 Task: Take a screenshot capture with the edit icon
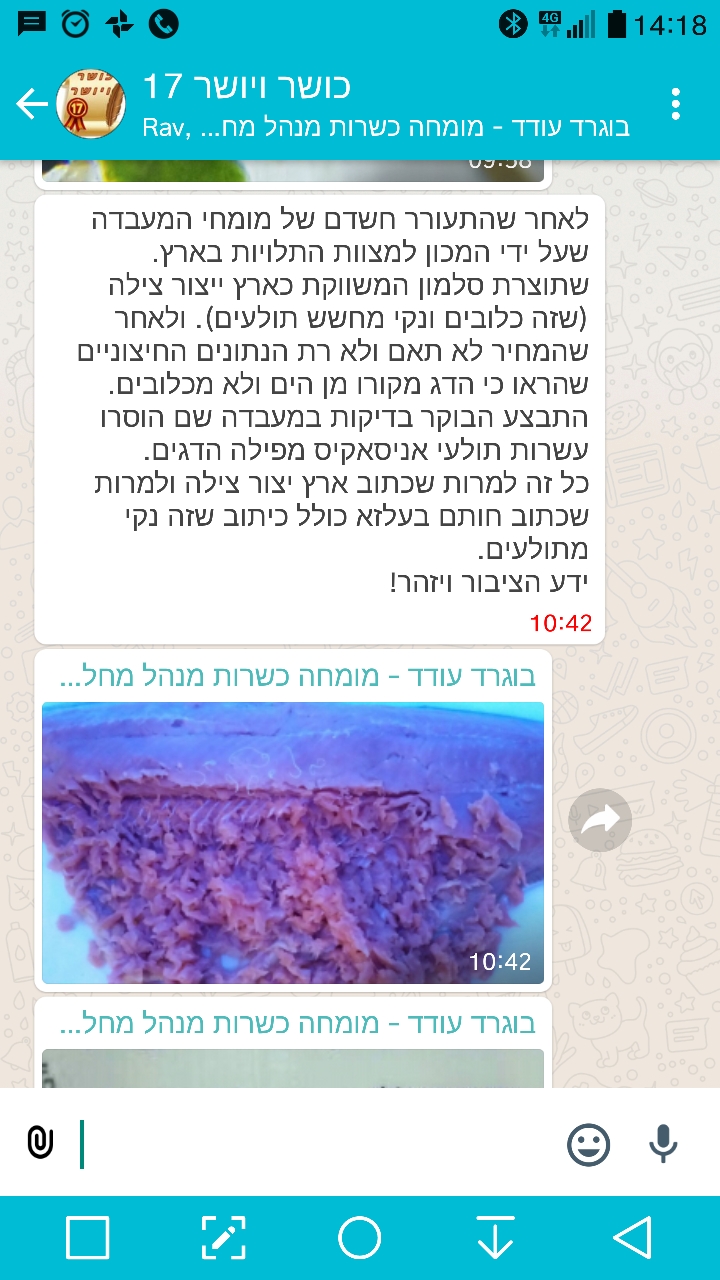click(224, 1238)
